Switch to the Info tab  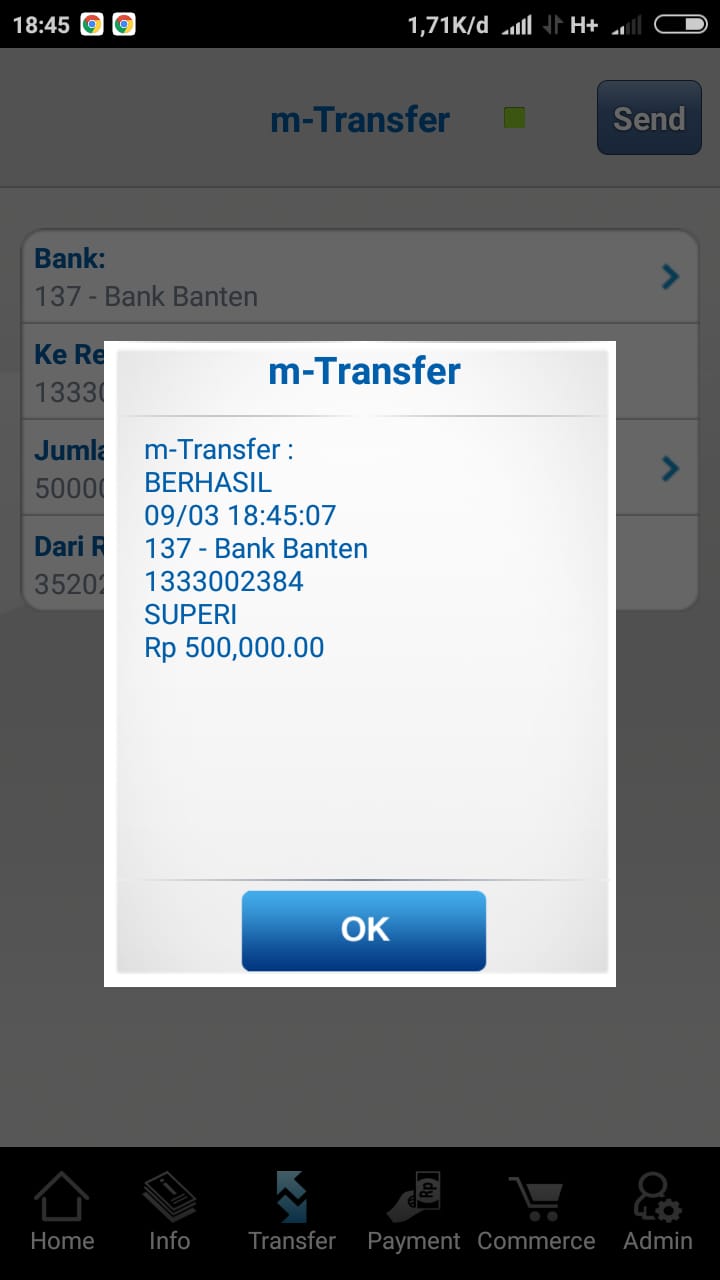tap(169, 1212)
